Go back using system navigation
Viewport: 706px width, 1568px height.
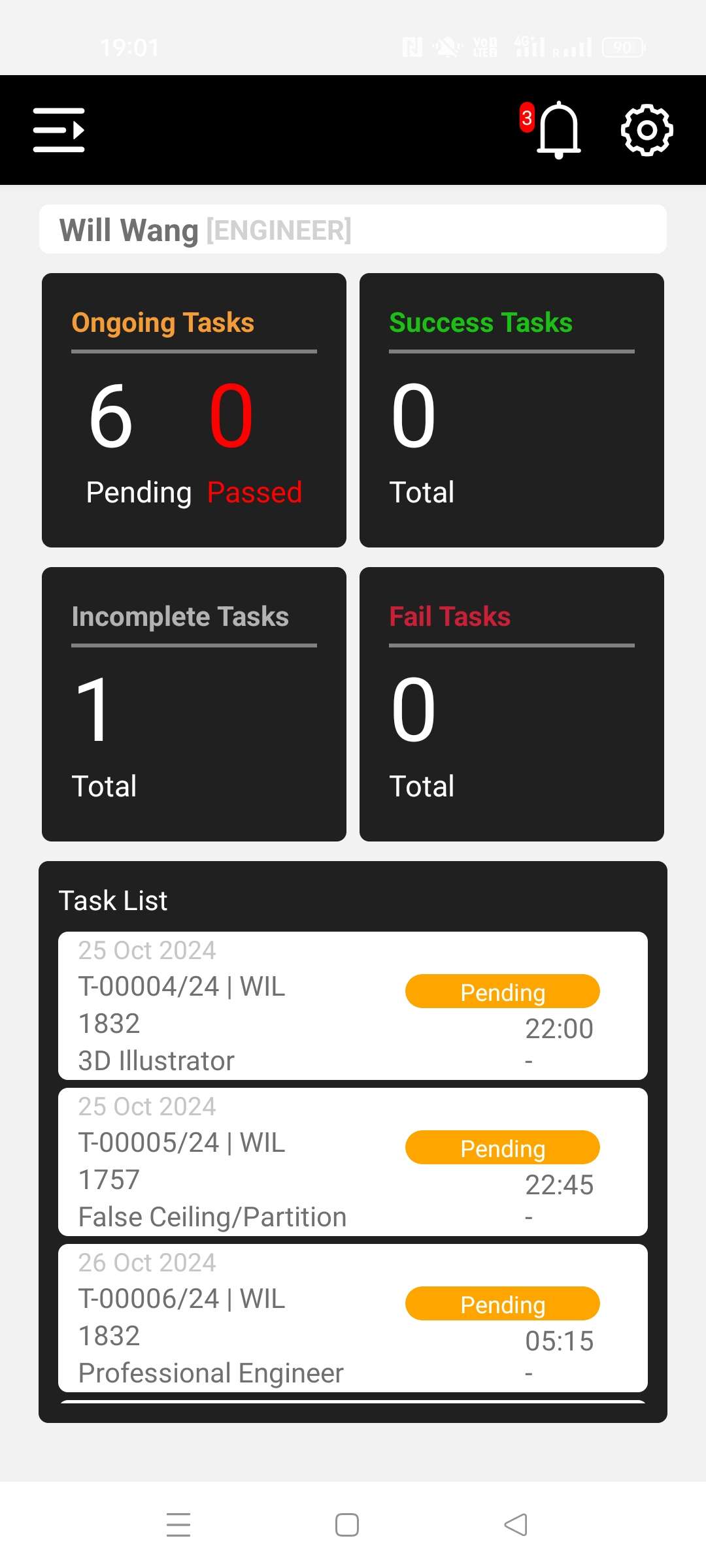pos(516,1525)
